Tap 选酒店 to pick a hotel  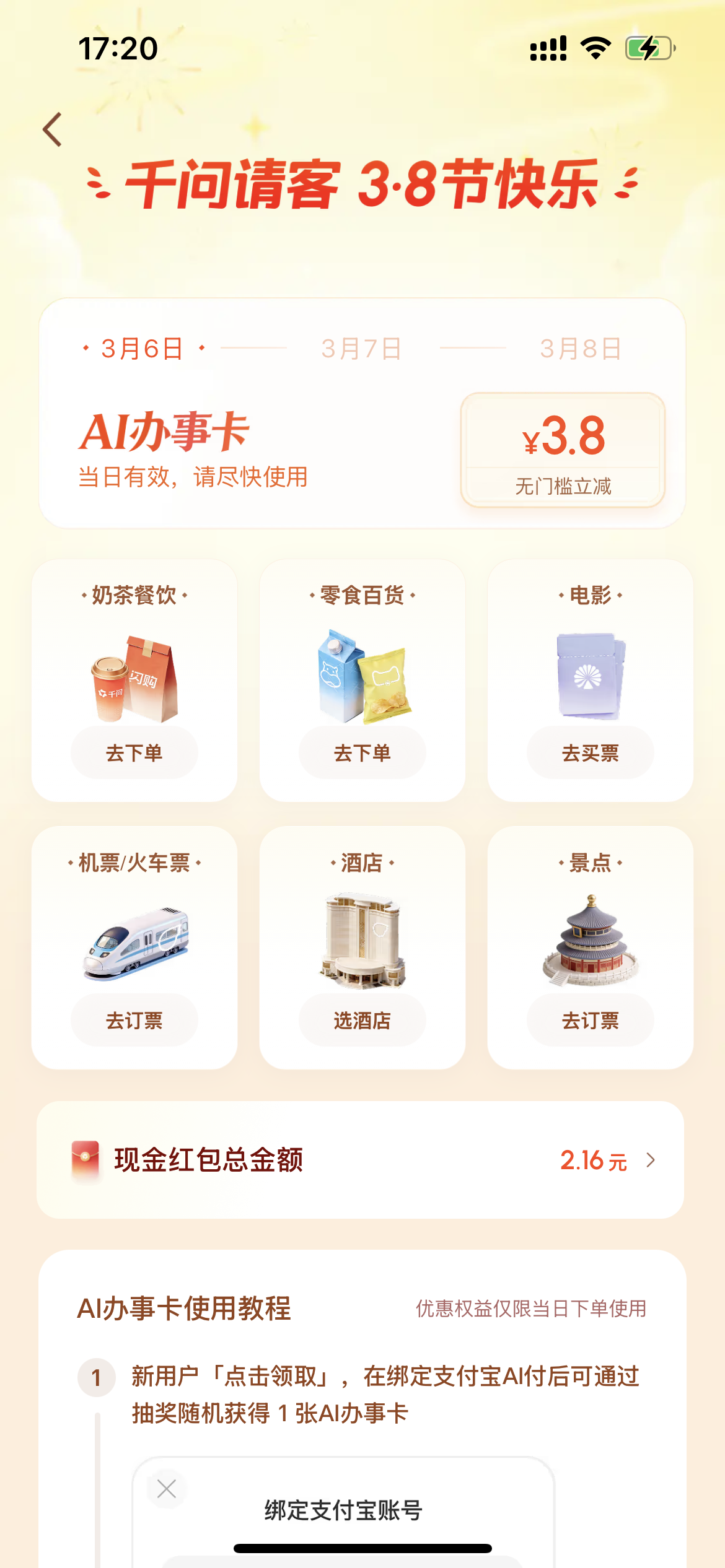(361, 1020)
